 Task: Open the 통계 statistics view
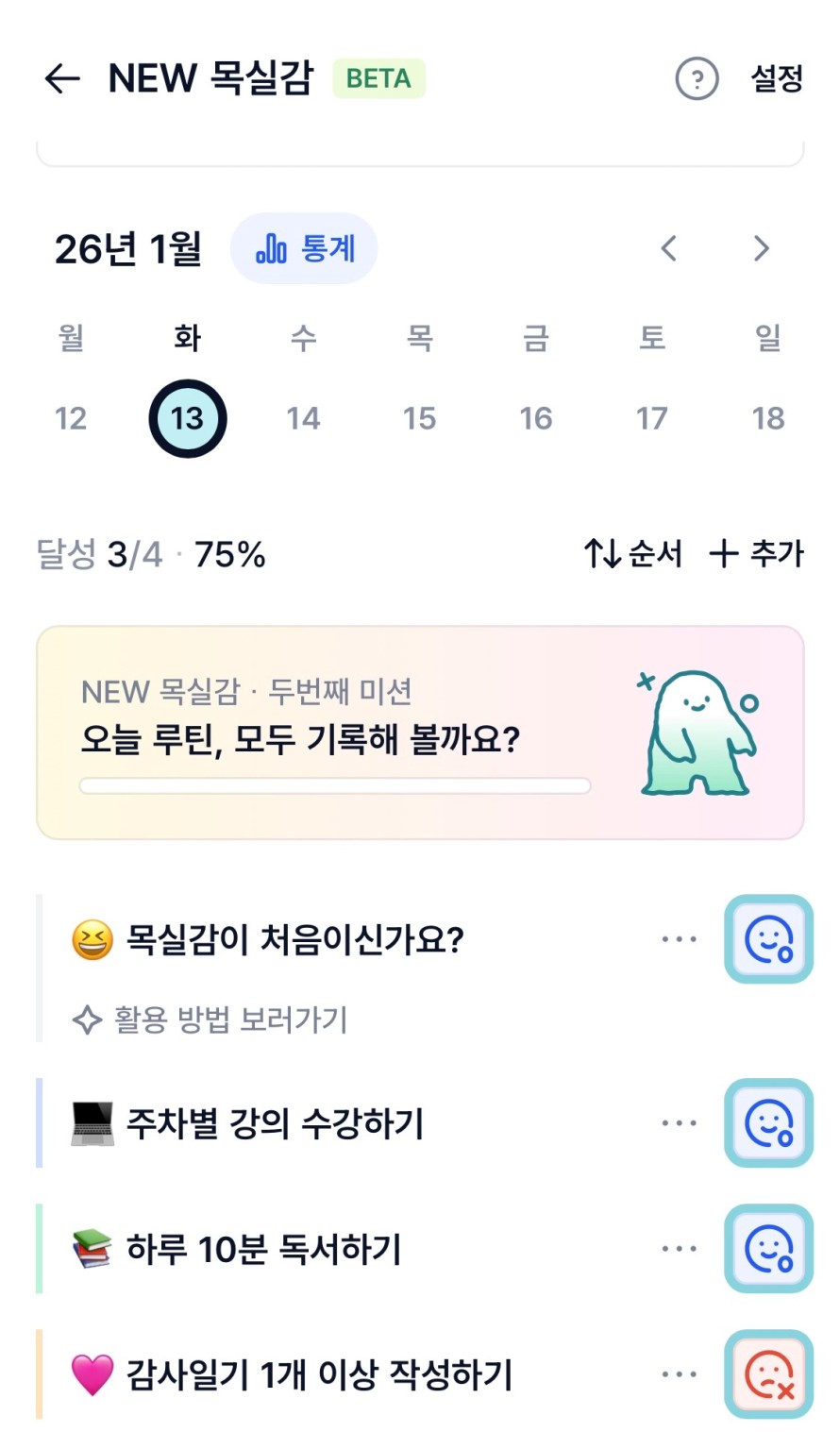[304, 249]
